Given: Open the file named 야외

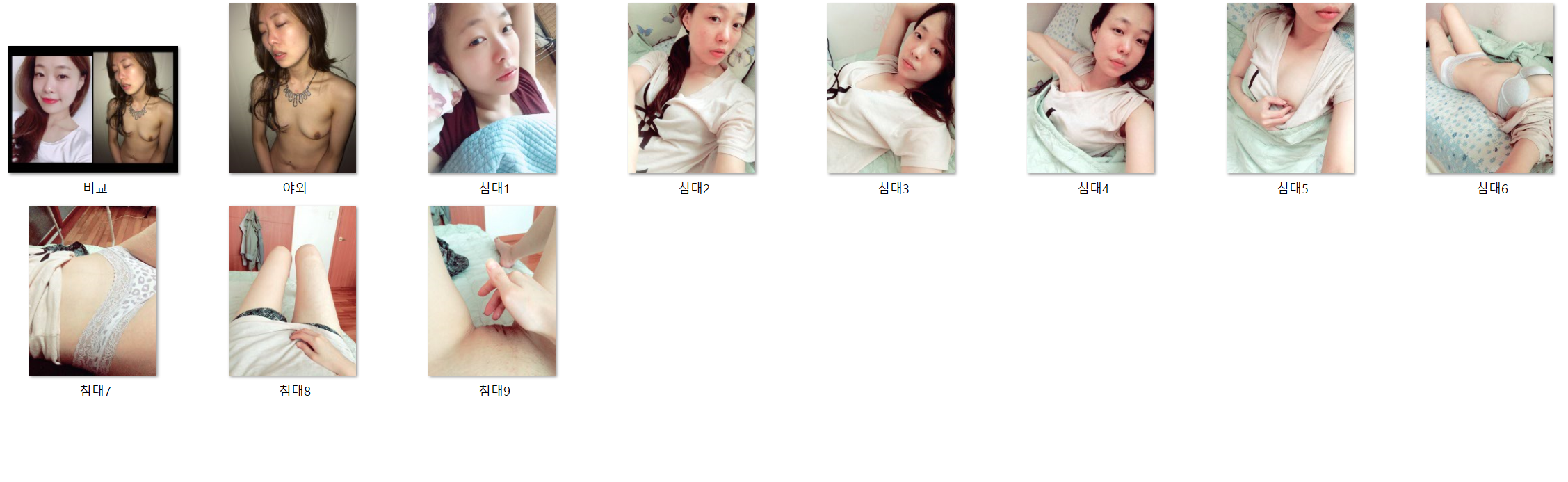Looking at the screenshot, I should point(293,89).
